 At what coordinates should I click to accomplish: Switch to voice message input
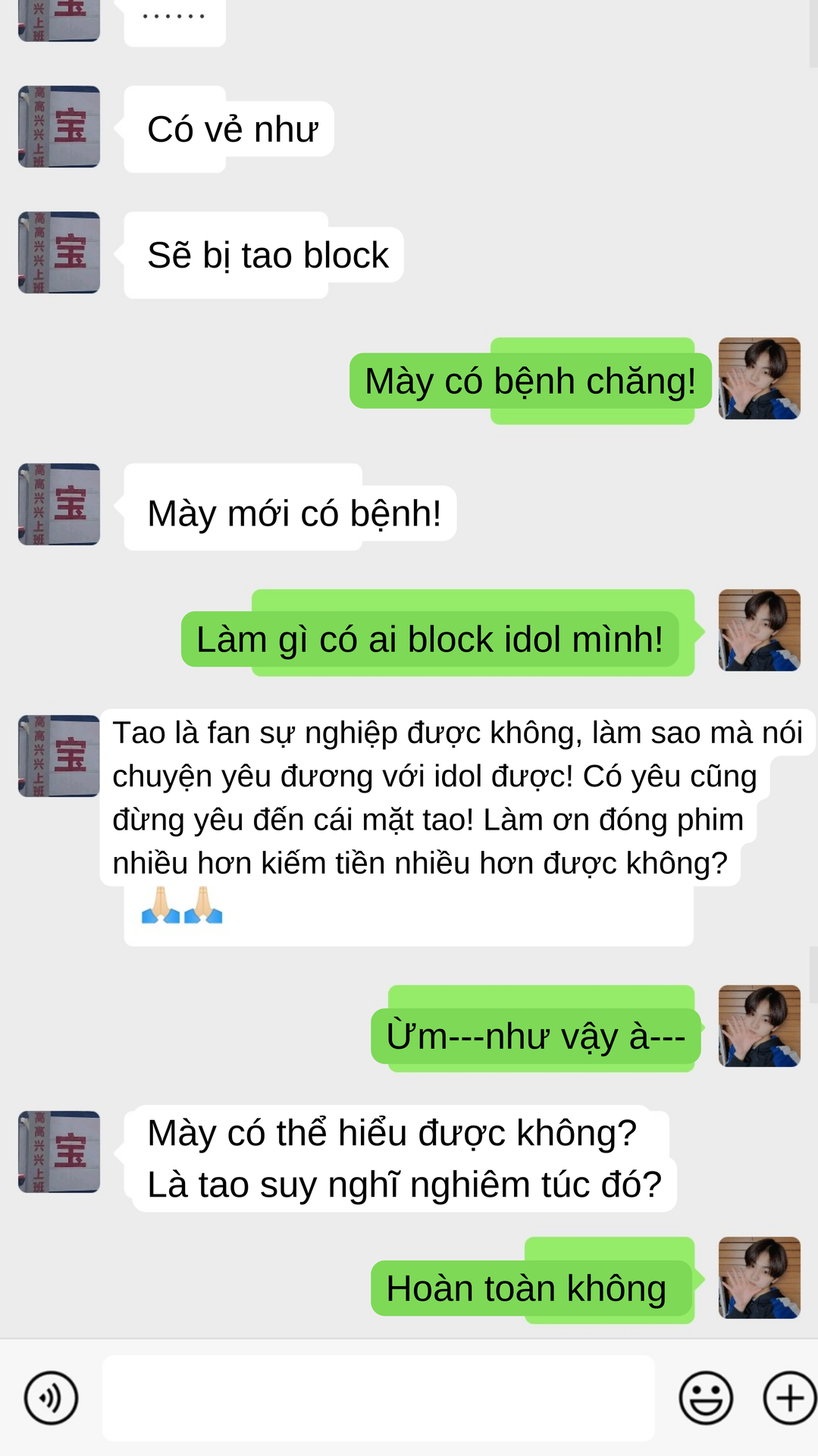(51, 1397)
